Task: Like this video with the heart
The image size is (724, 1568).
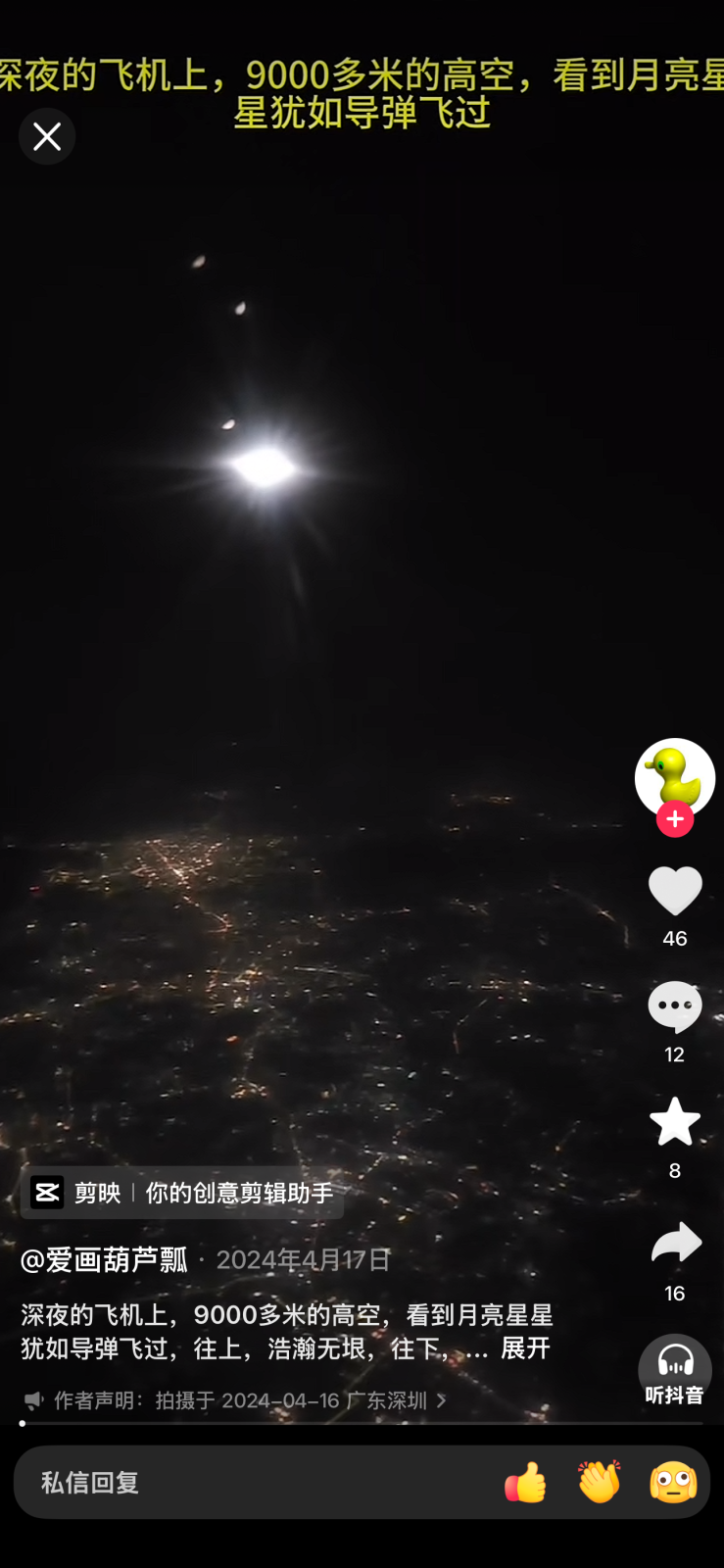Action: (674, 891)
